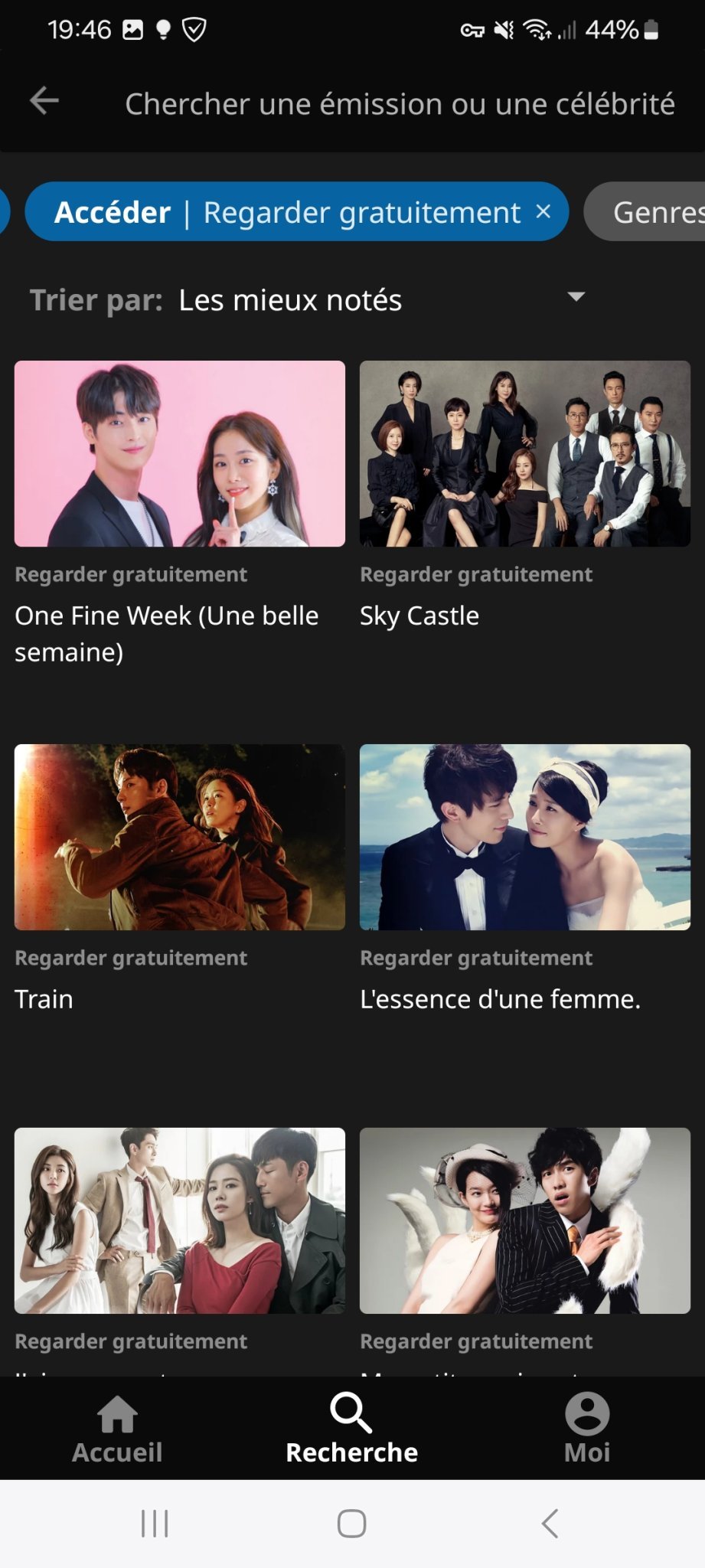
Task: Tap the Recherche tab
Action: (351, 1429)
